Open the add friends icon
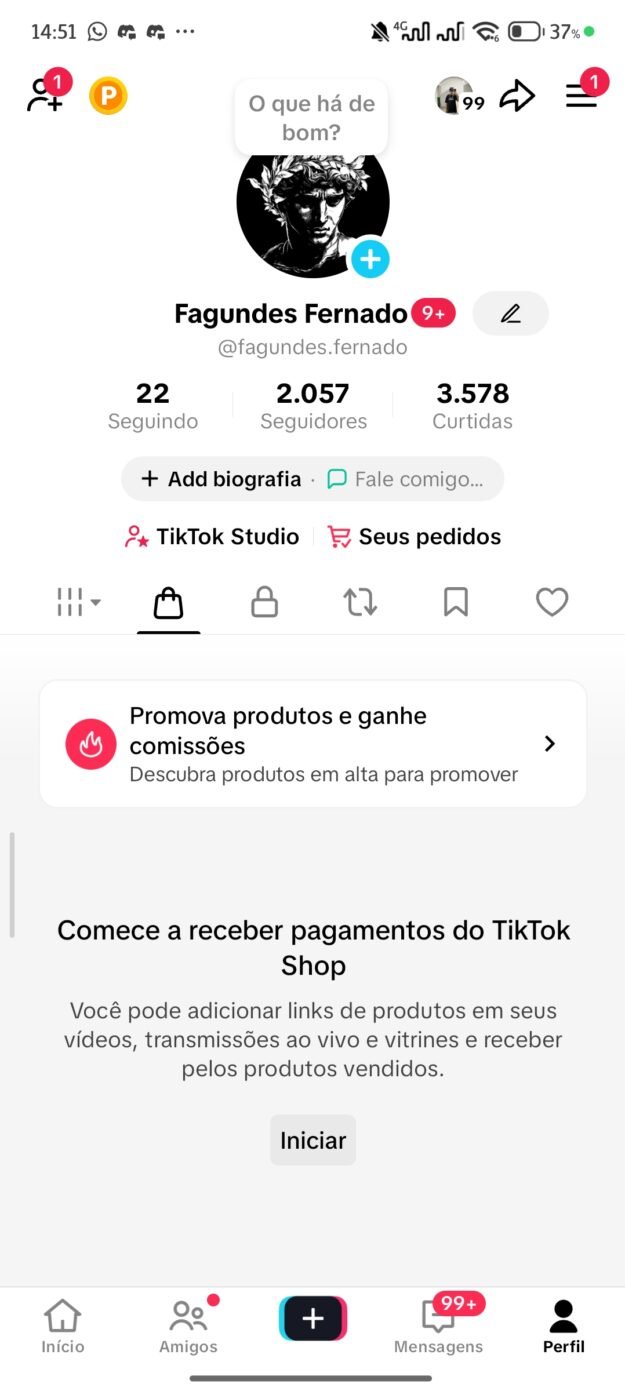The height and width of the screenshot is (1391, 625). click(45, 95)
